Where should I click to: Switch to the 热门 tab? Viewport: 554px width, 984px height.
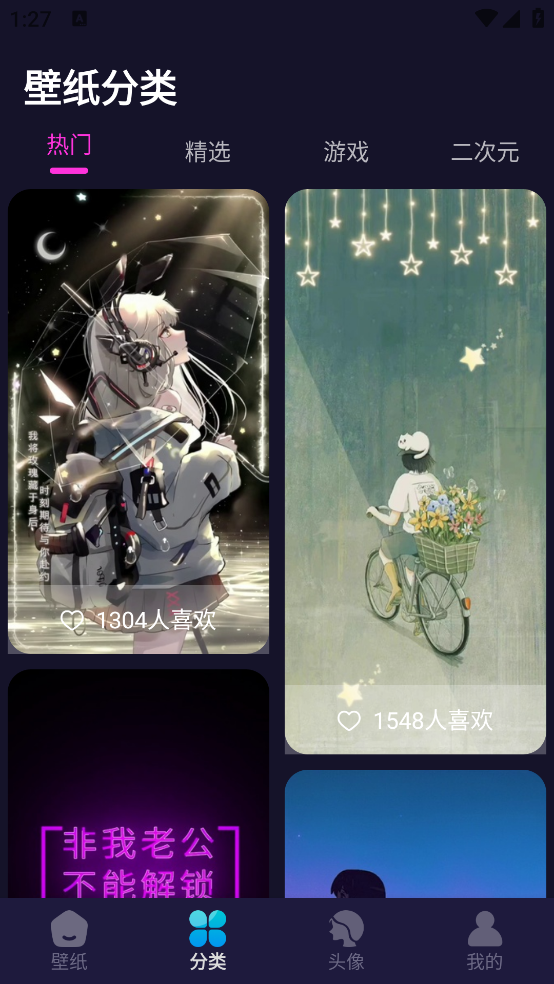(69, 146)
